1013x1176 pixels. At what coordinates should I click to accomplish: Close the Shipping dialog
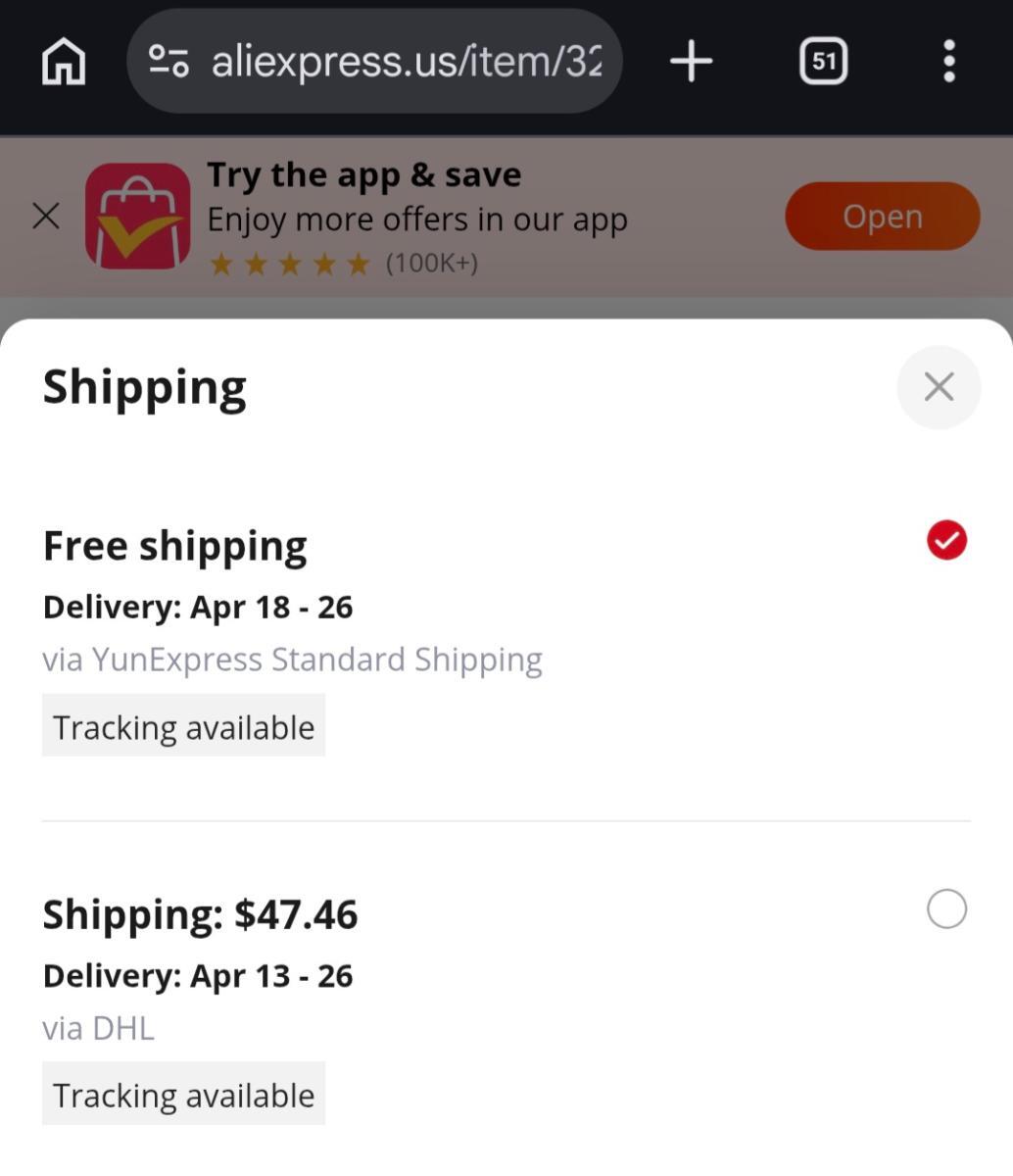939,387
